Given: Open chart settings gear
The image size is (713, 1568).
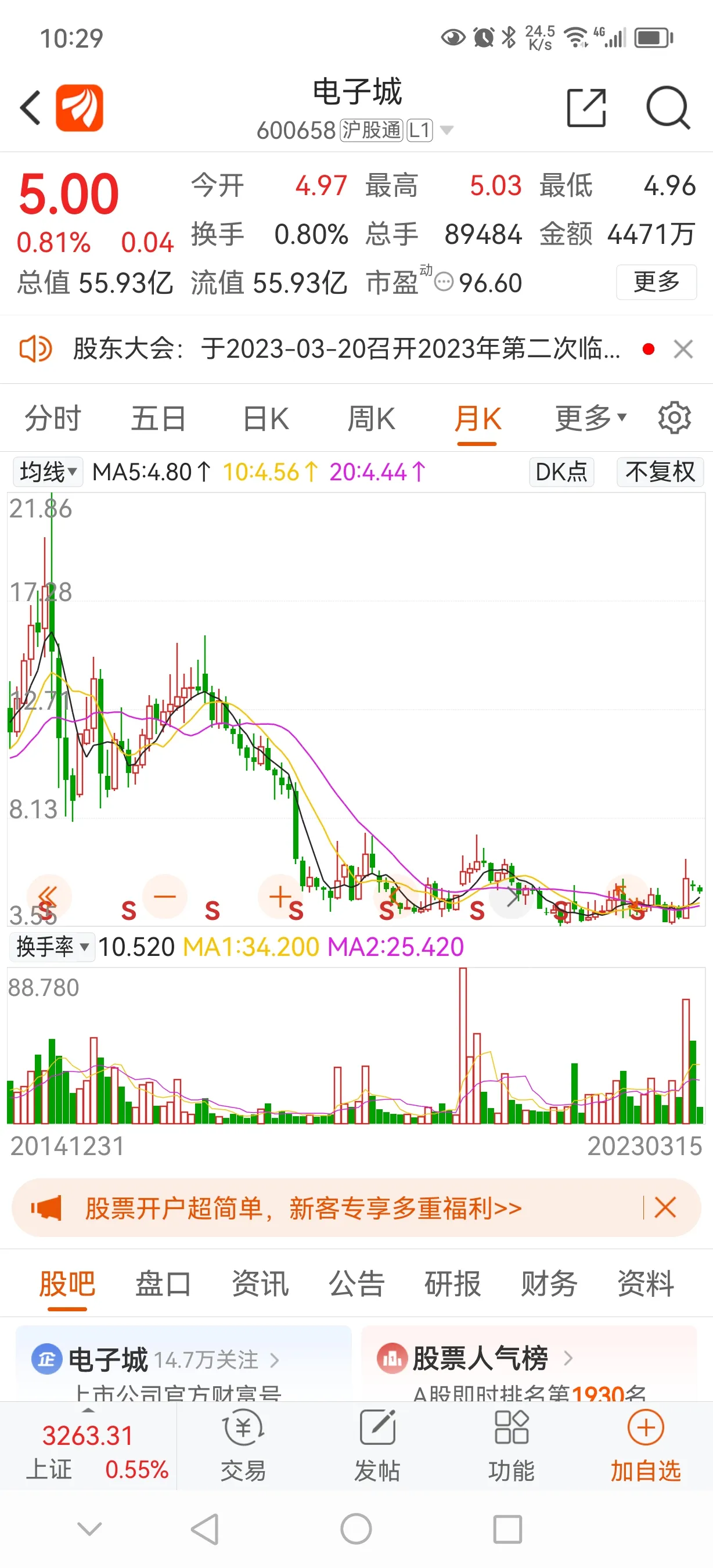Looking at the screenshot, I should click(674, 418).
